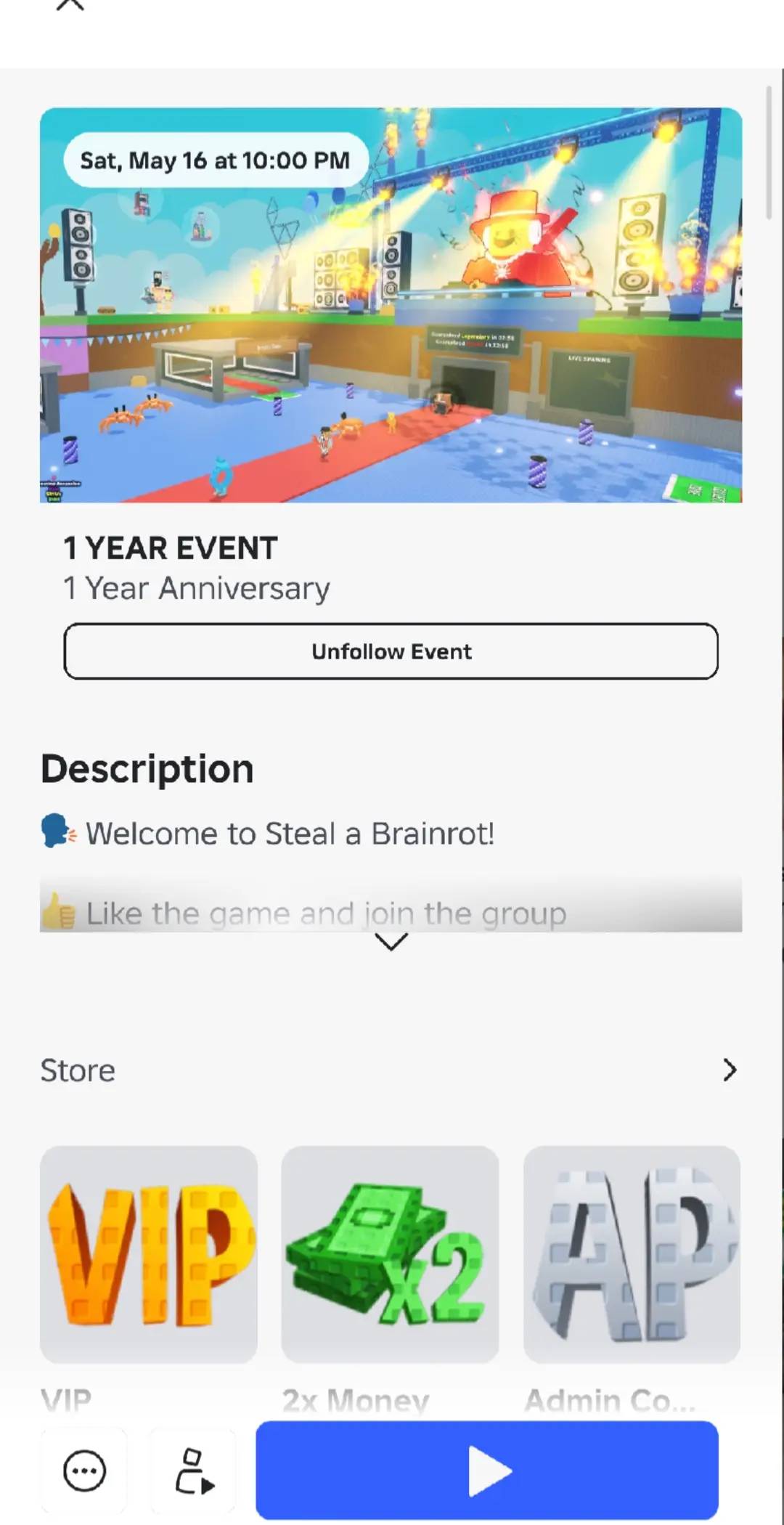Open the more options circle icon

[x=84, y=1471]
